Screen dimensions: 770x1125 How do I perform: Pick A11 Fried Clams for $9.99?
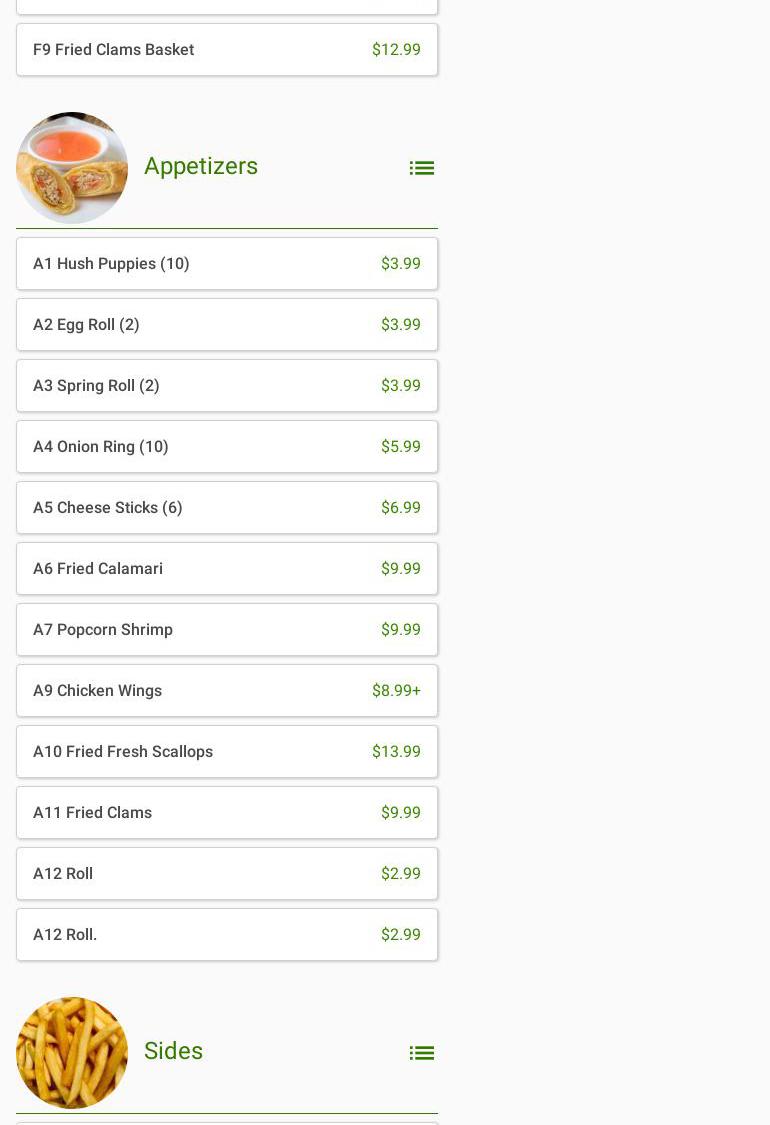tap(227, 813)
